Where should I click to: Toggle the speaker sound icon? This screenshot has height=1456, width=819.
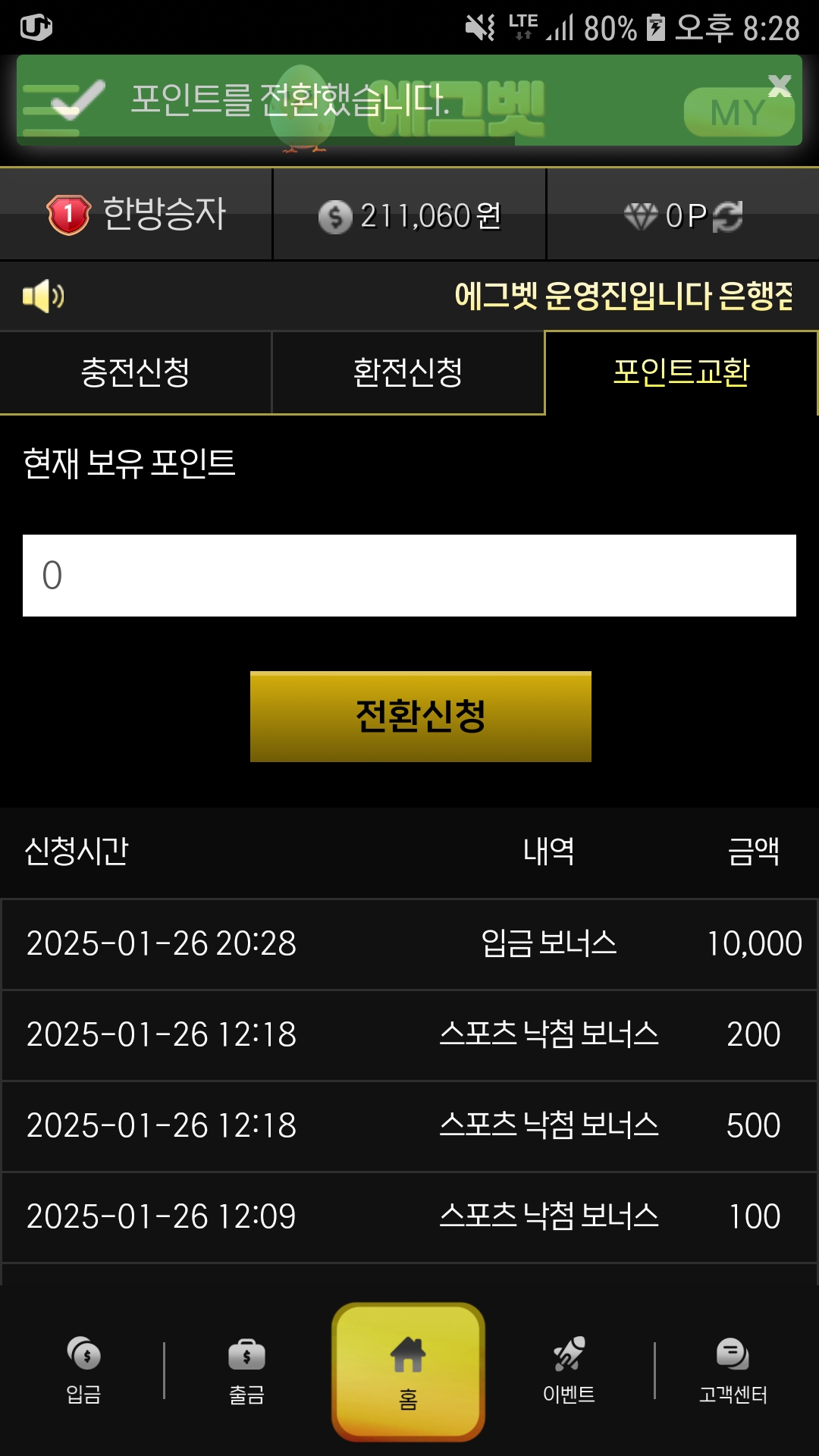pyautogui.click(x=43, y=296)
